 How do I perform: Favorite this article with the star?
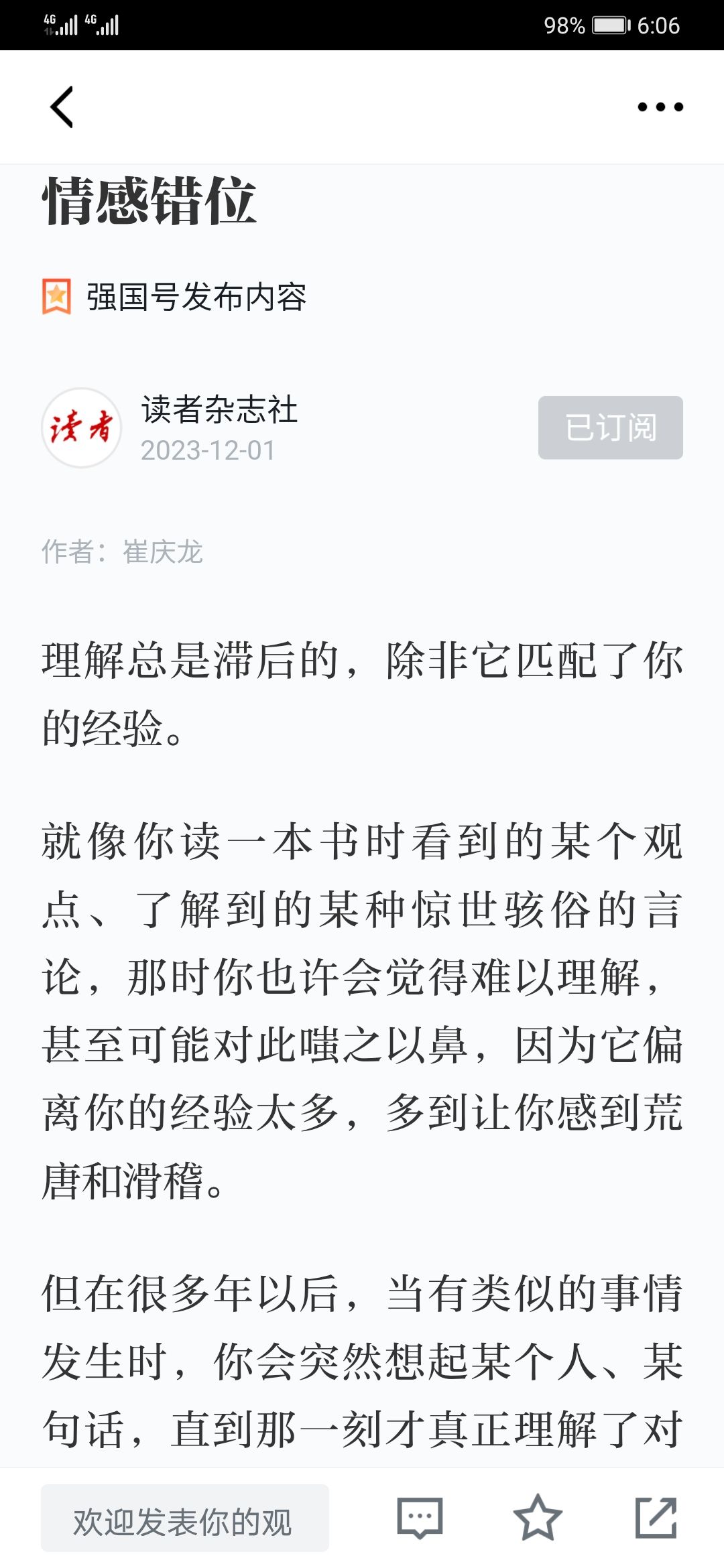(x=537, y=1518)
